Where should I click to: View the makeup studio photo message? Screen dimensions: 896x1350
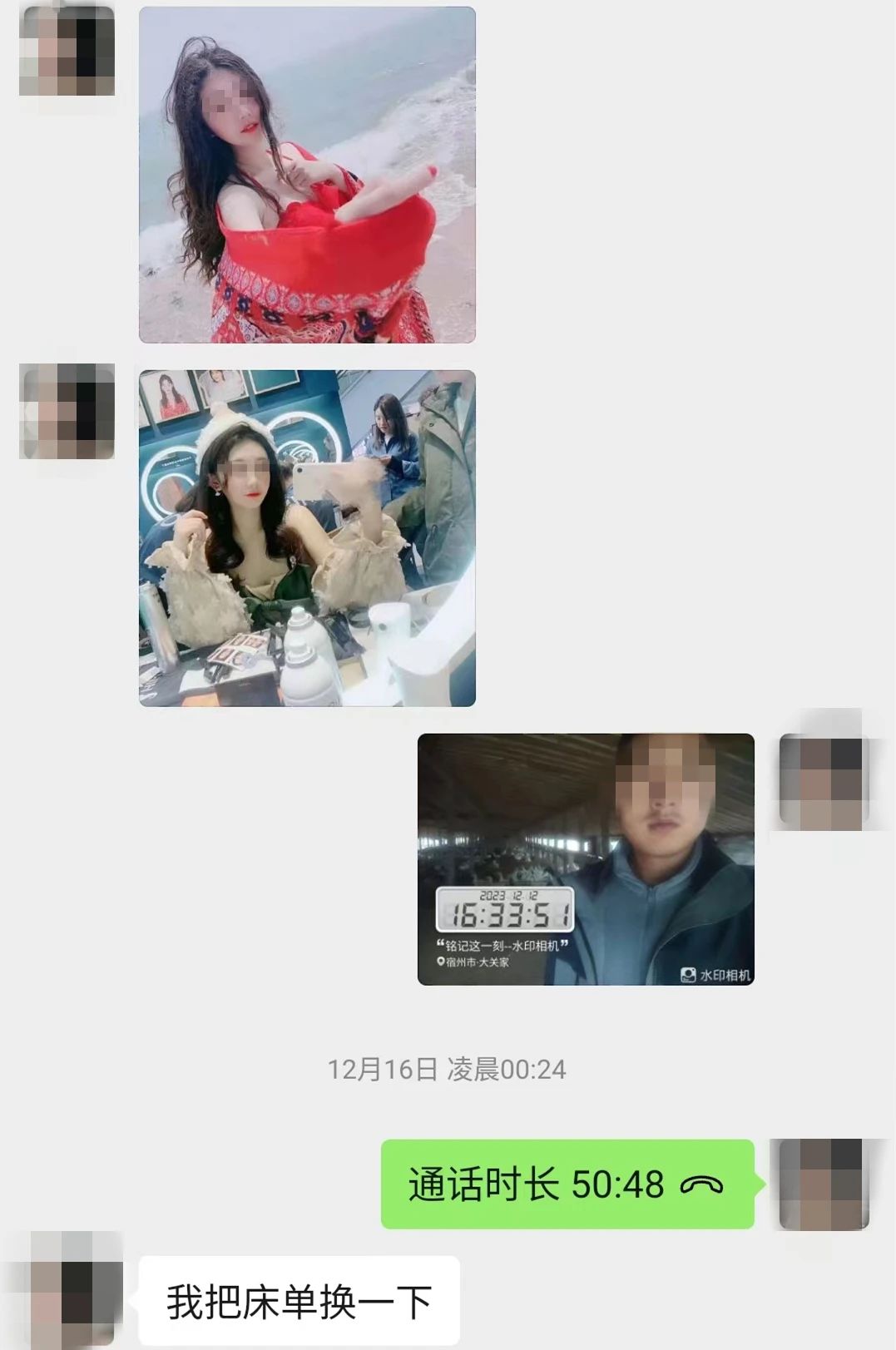coord(307,538)
